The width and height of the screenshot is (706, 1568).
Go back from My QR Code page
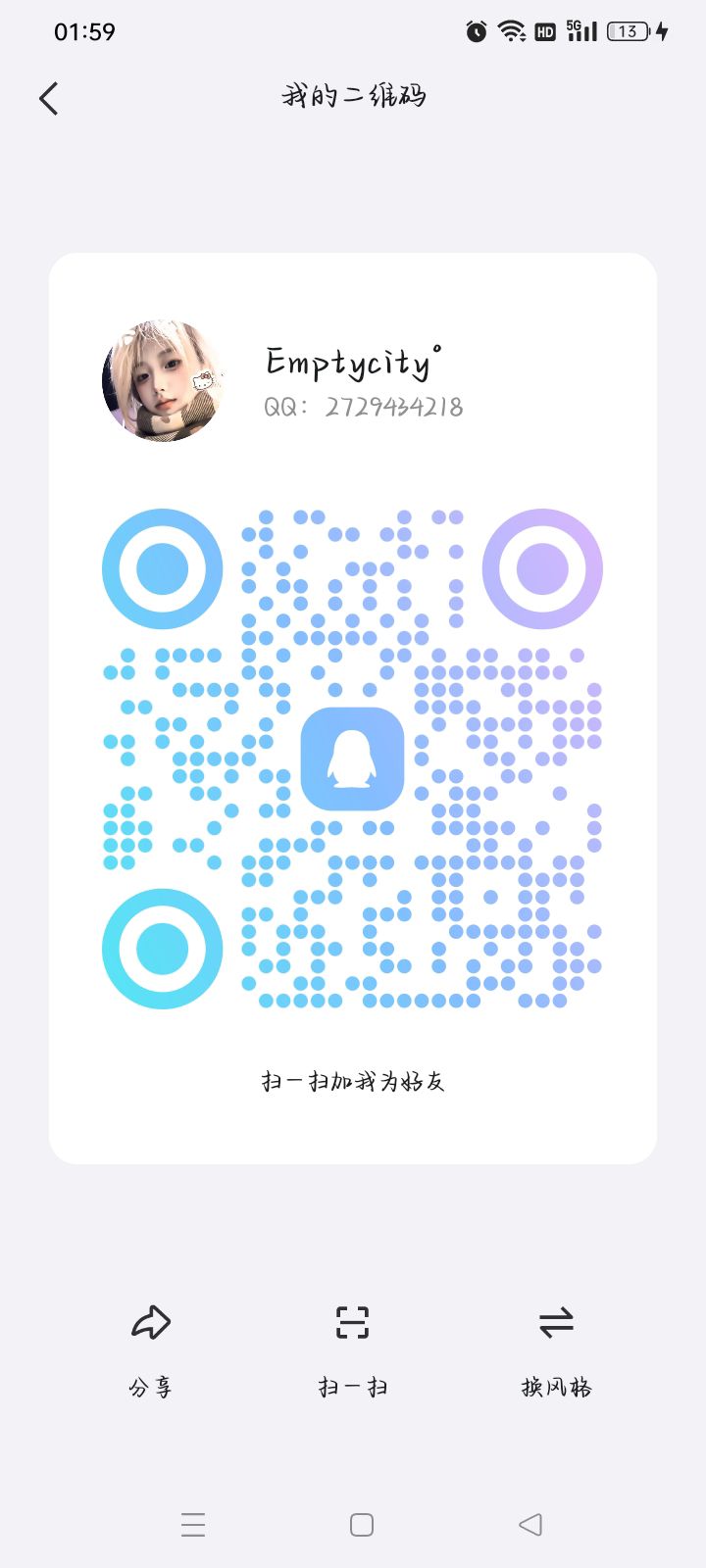click(x=49, y=98)
